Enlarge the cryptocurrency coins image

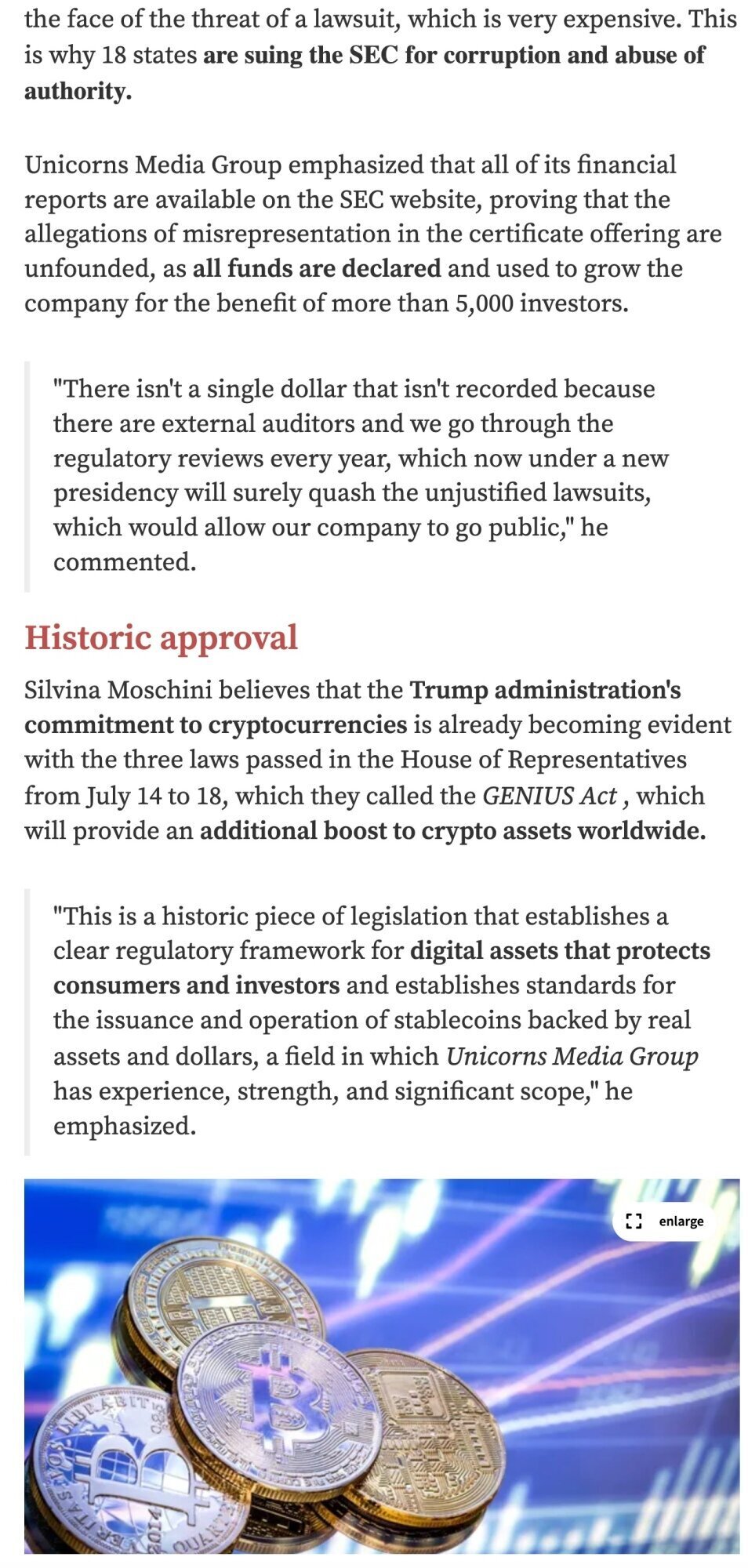tap(665, 1221)
